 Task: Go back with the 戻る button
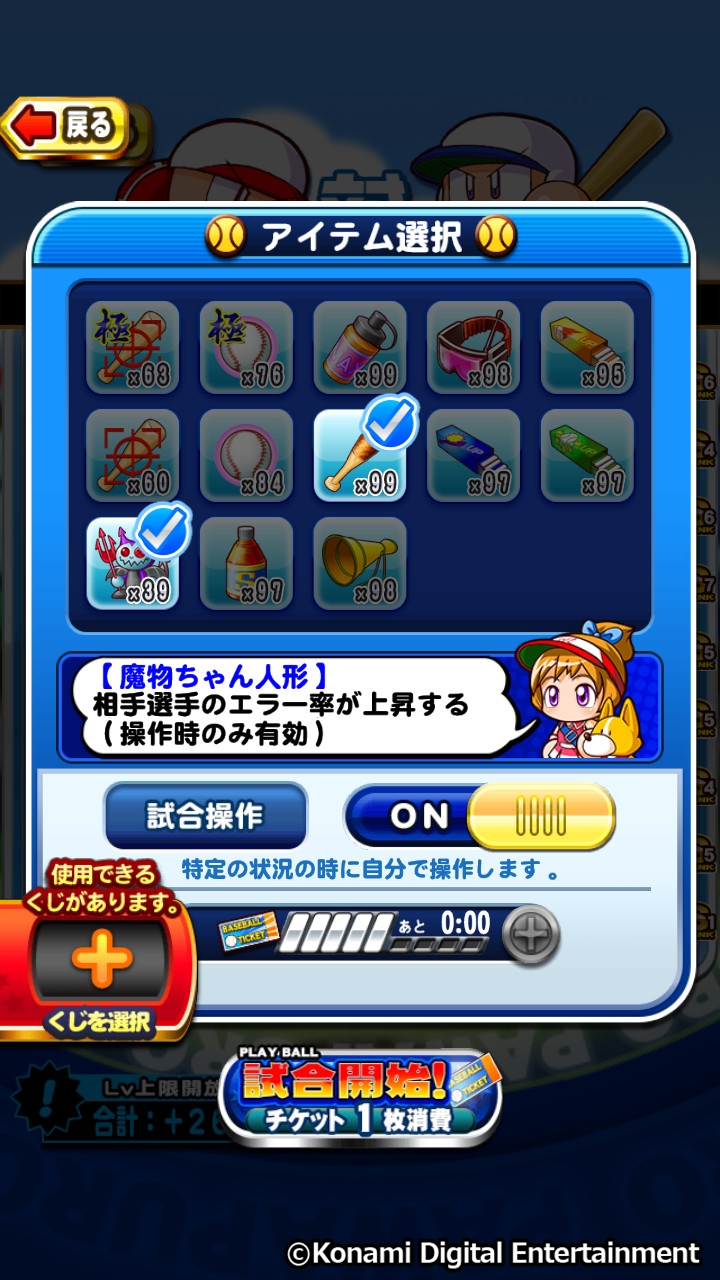click(x=68, y=128)
